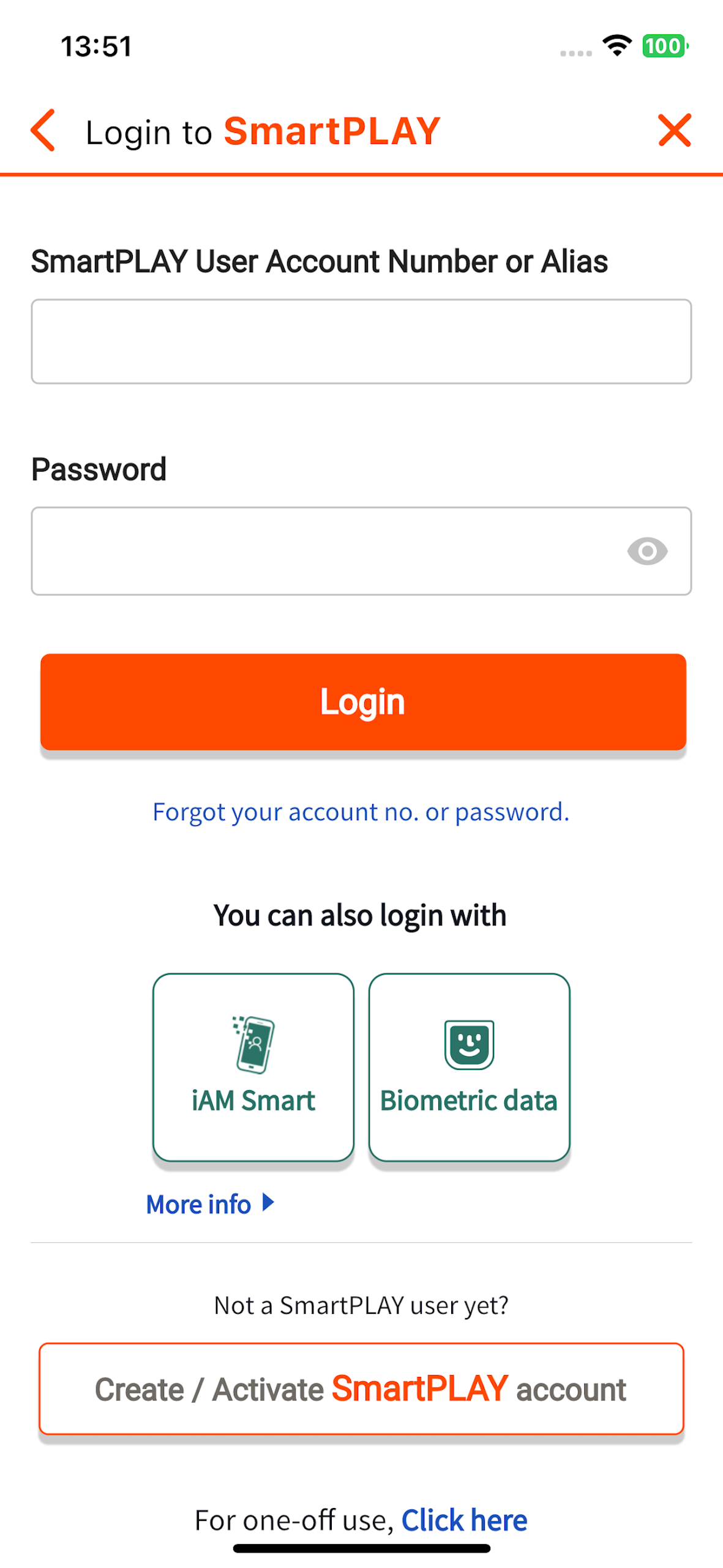Show password with the eye icon
This screenshot has height=1568, width=723.
[646, 551]
